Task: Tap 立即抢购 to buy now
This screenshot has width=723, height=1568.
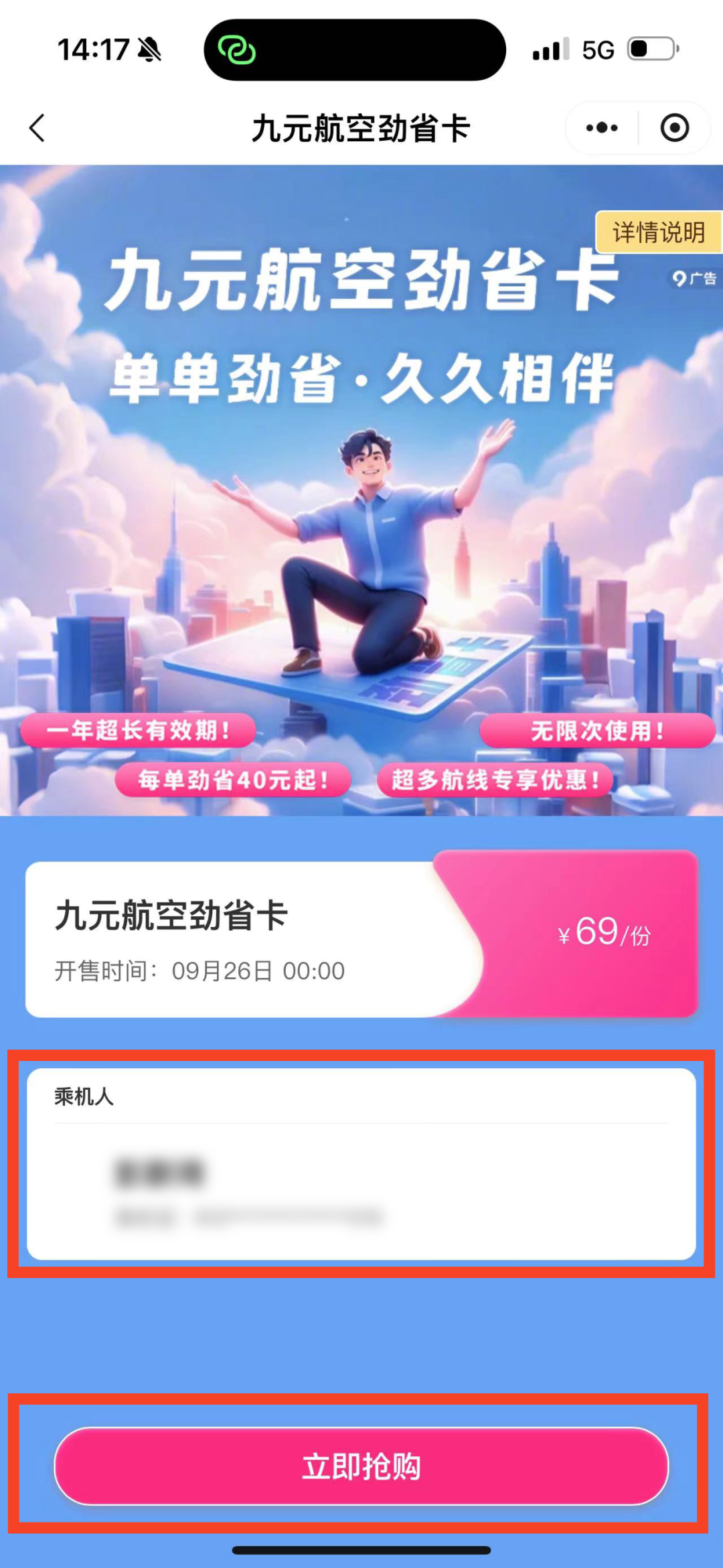Action: (x=361, y=1466)
